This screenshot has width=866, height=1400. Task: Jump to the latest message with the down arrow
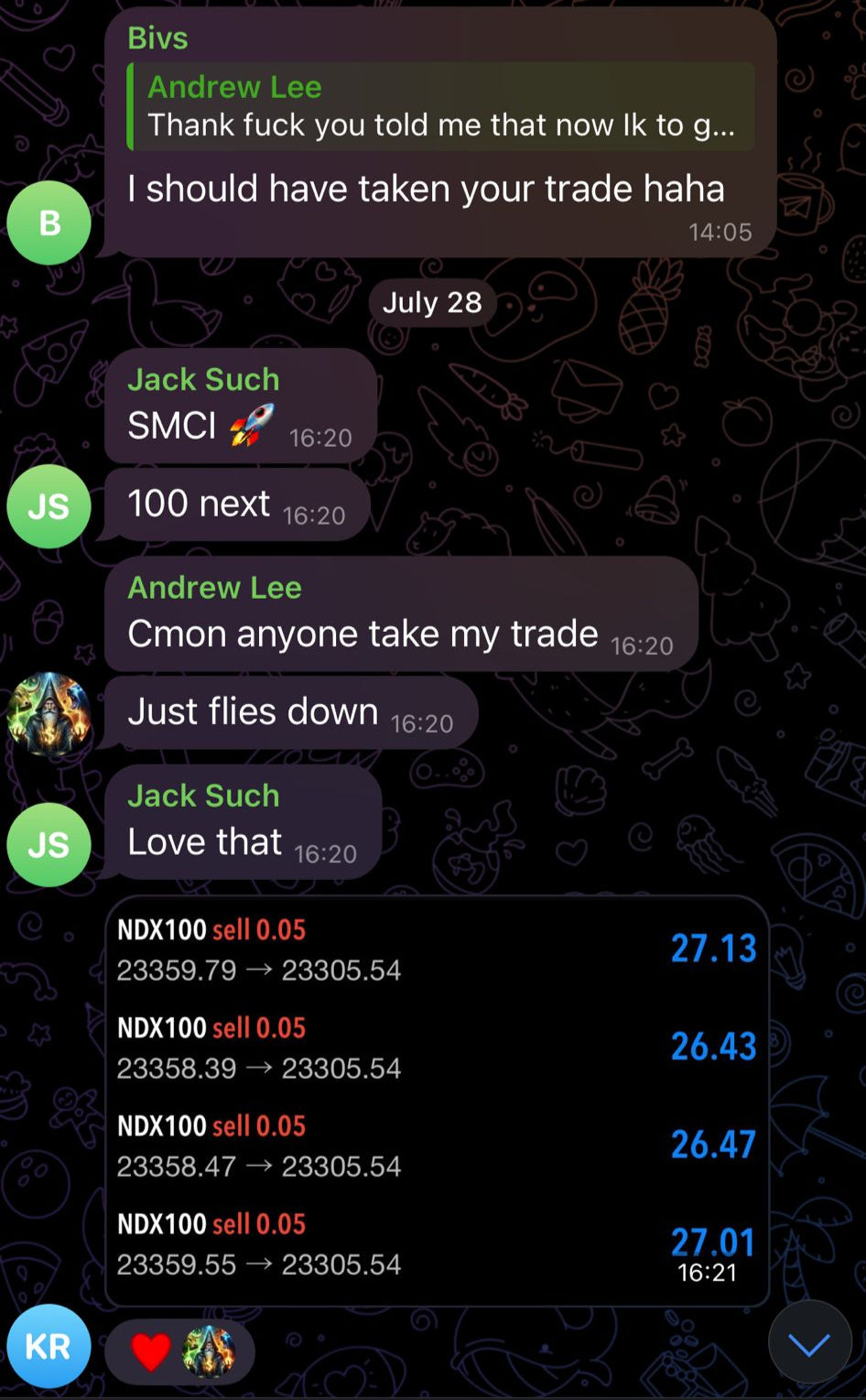click(809, 1343)
